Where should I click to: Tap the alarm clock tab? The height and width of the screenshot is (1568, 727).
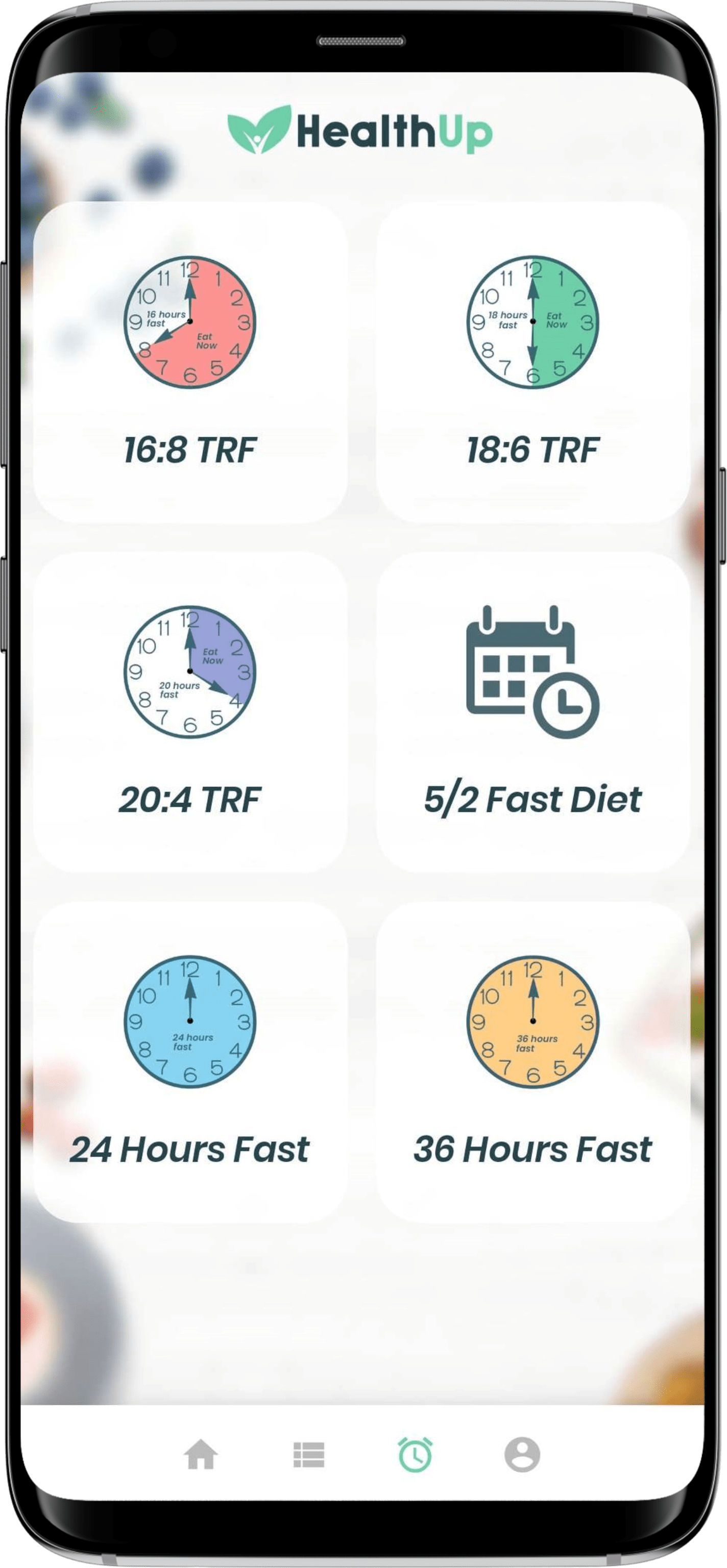(415, 1455)
